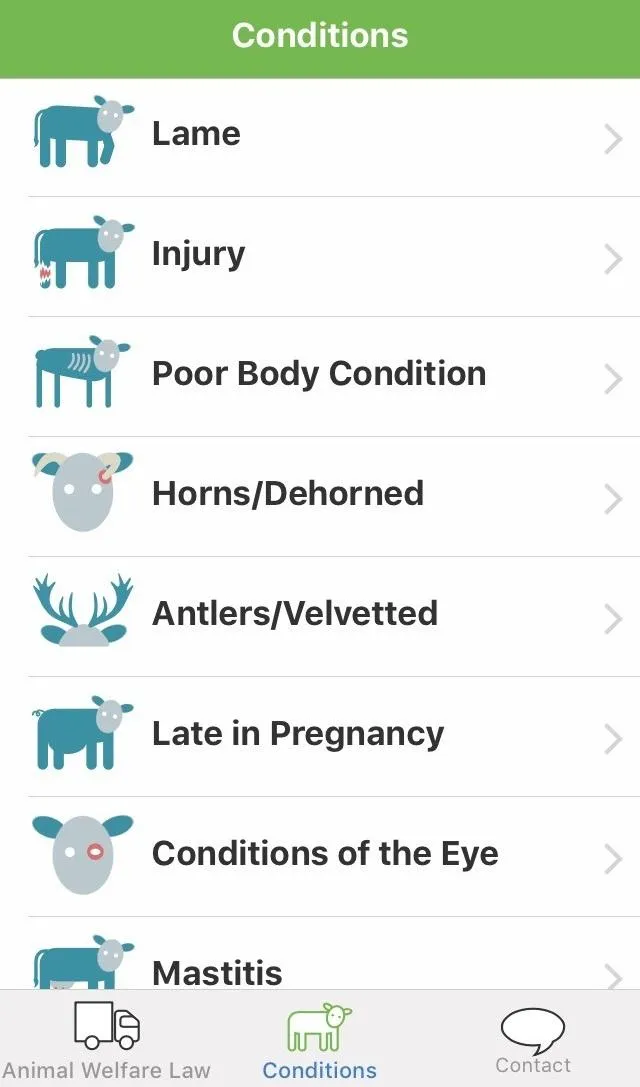
Task: Select Poor Body Condition
Action: [320, 376]
